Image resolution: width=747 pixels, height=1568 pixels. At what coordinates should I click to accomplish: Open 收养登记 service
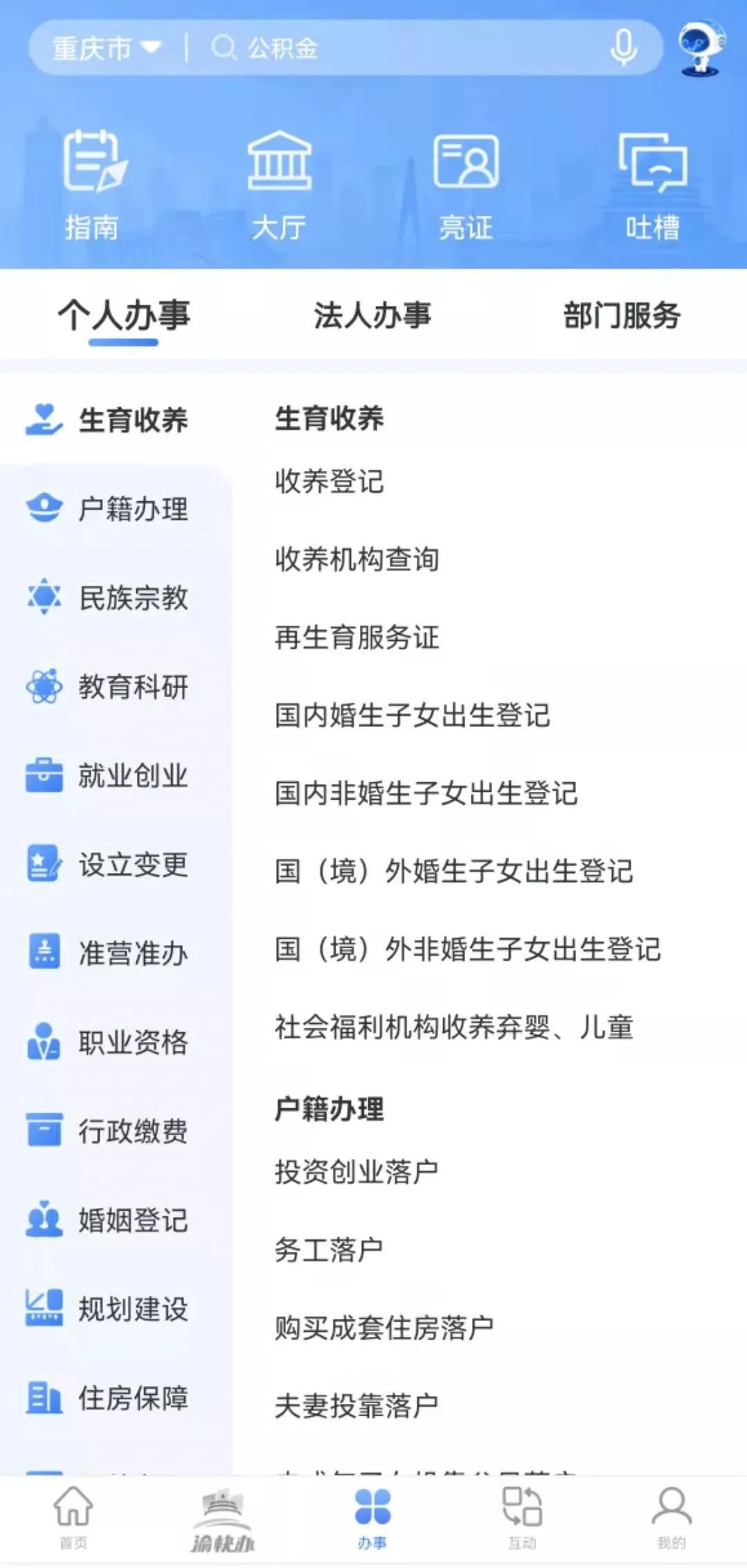click(330, 482)
